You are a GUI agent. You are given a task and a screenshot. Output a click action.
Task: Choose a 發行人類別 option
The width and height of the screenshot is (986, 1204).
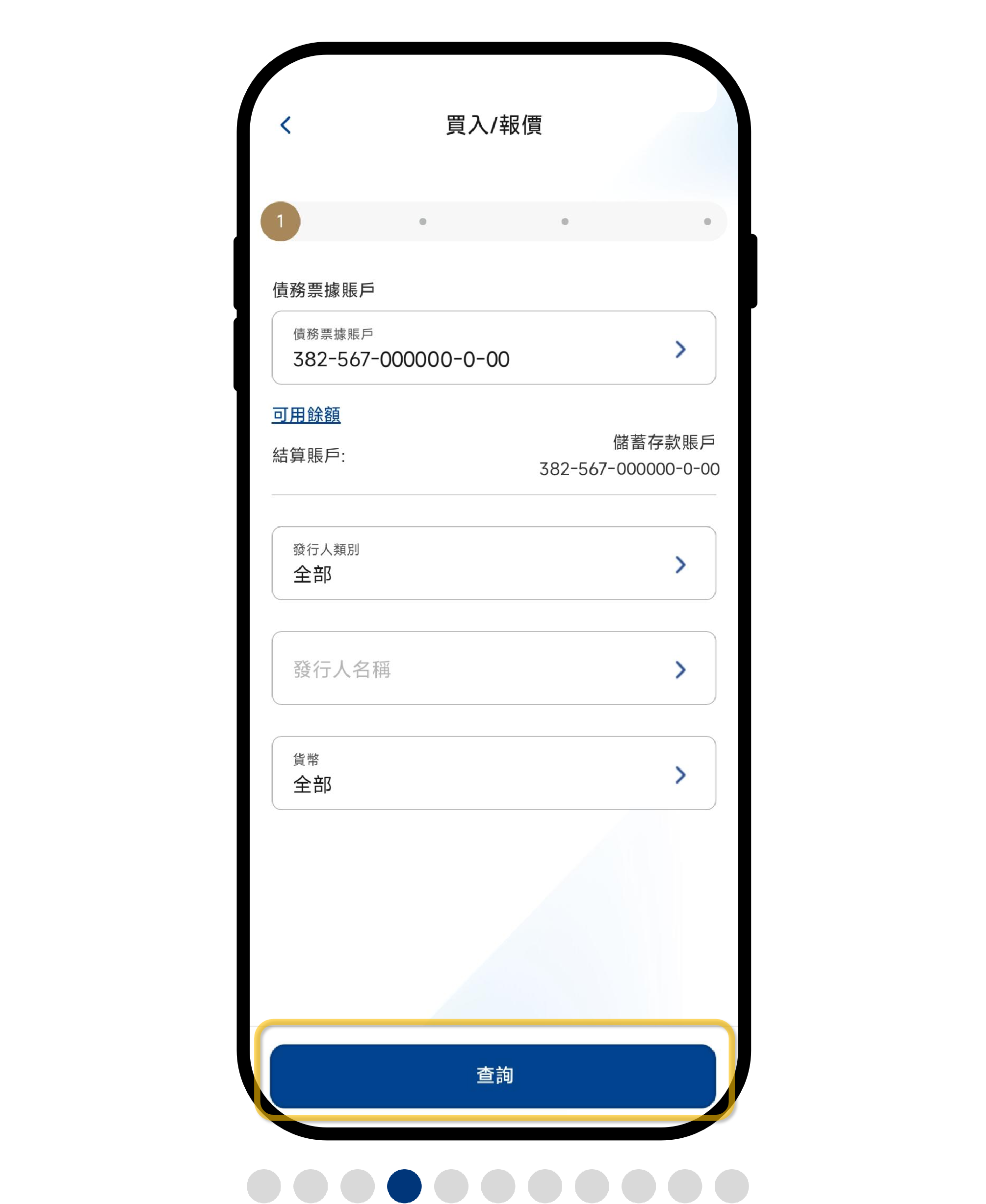493,563
